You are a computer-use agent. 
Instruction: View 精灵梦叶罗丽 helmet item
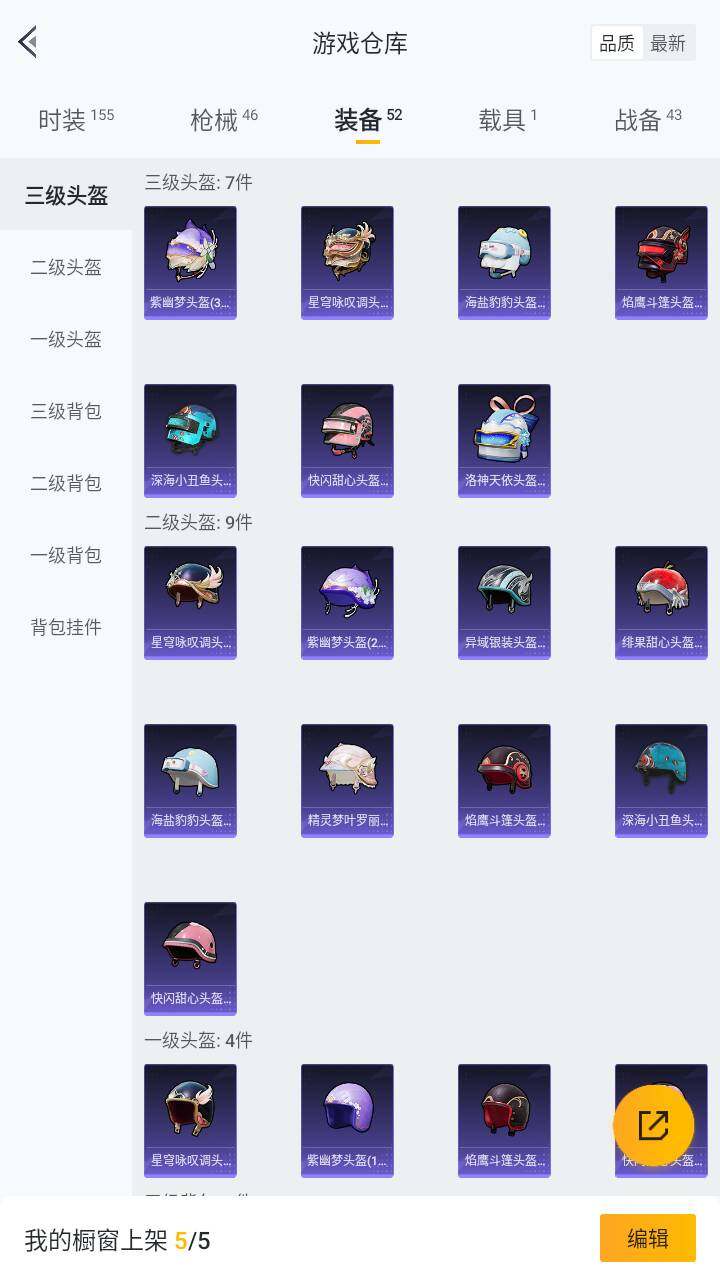click(x=347, y=780)
